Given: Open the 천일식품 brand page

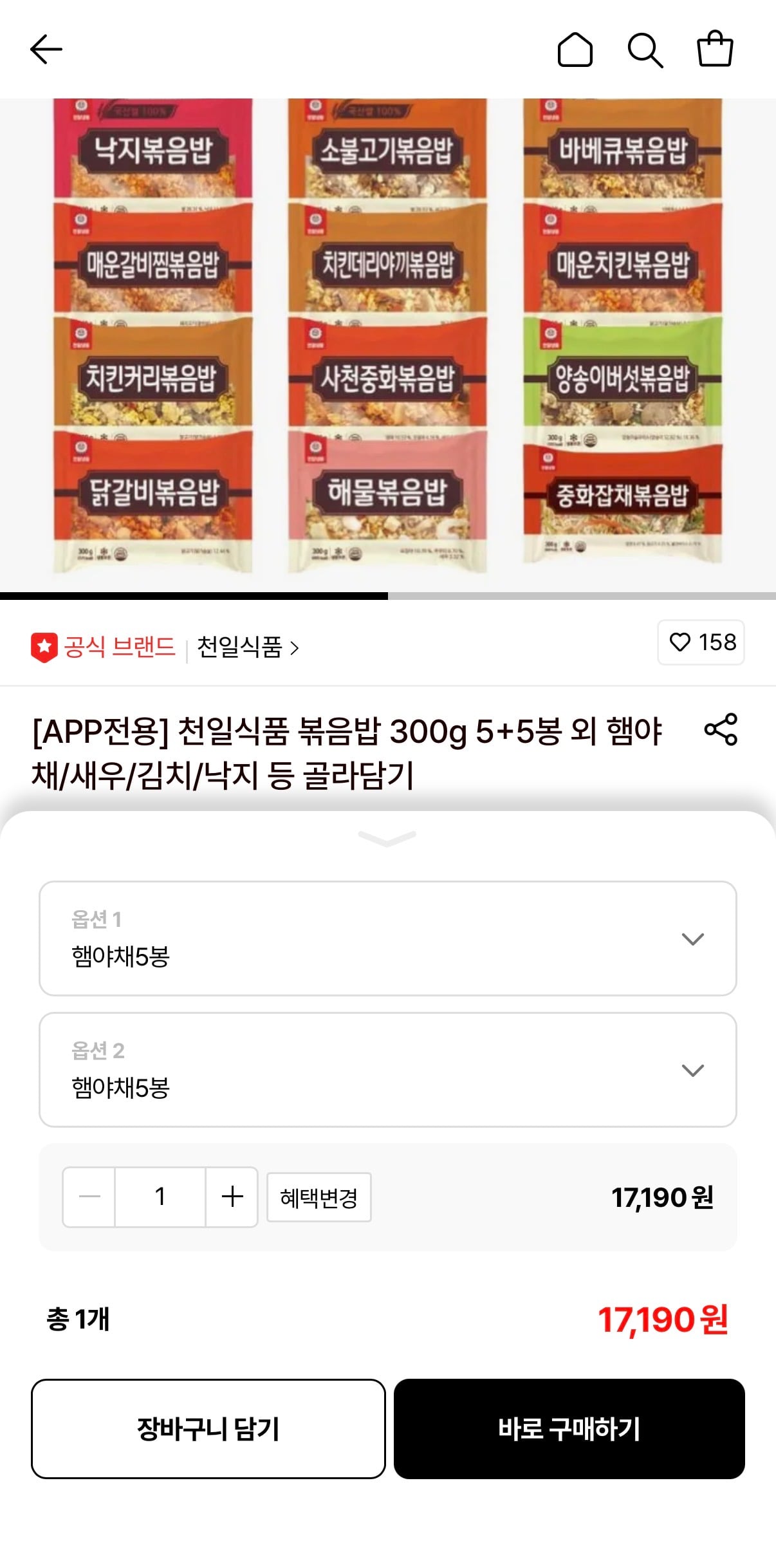Looking at the screenshot, I should tap(247, 647).
